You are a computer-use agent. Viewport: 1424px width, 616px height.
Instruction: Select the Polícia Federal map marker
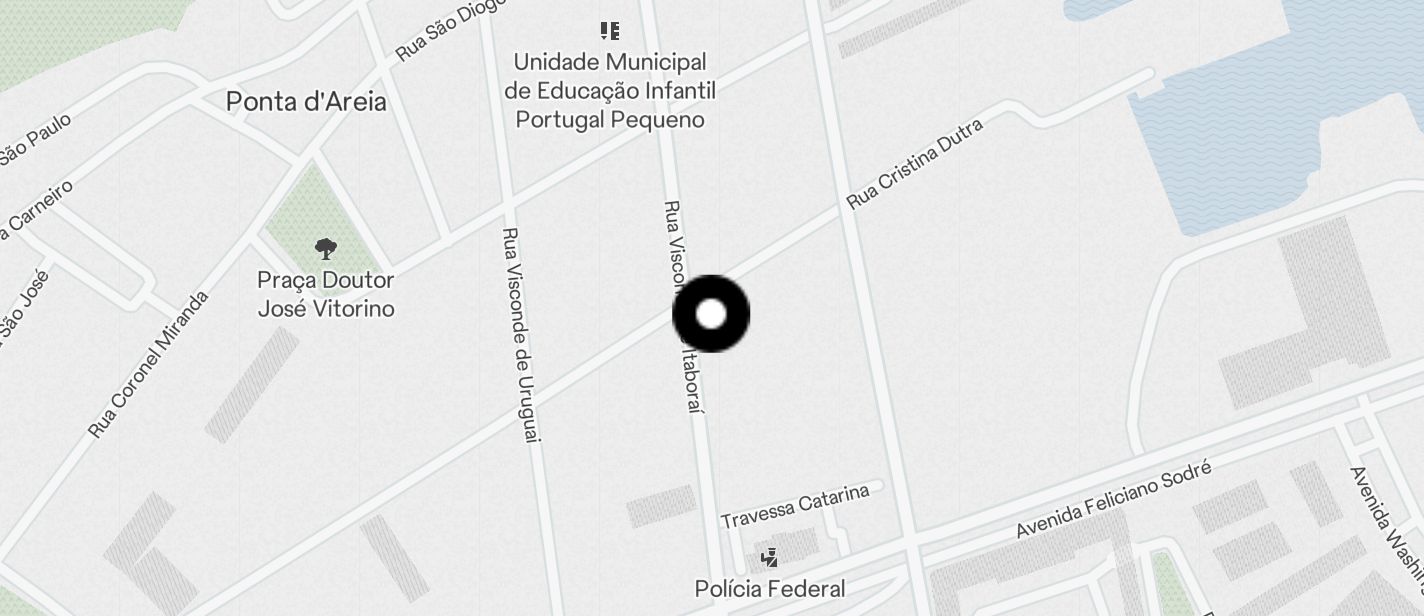pyautogui.click(x=769, y=557)
